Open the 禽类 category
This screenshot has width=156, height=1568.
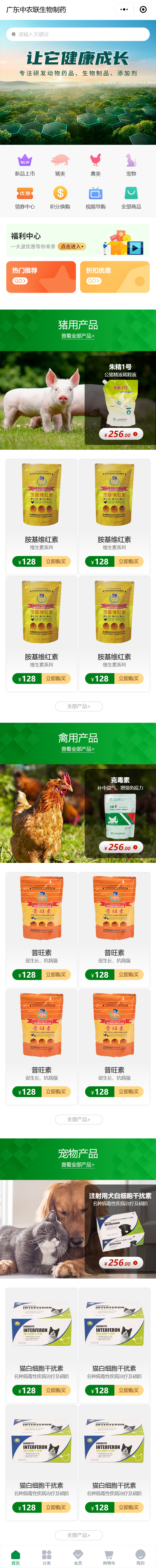(96, 164)
